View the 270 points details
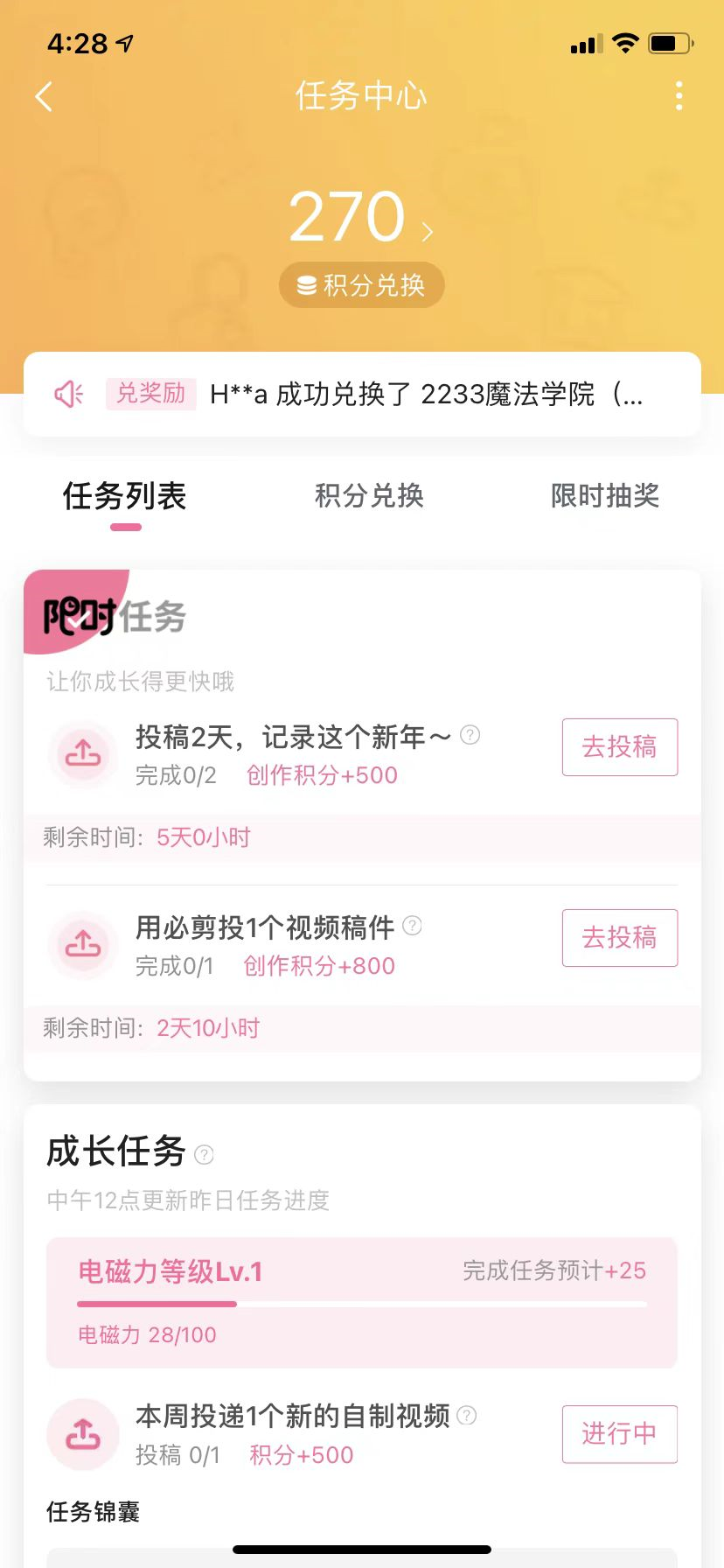 [x=360, y=219]
